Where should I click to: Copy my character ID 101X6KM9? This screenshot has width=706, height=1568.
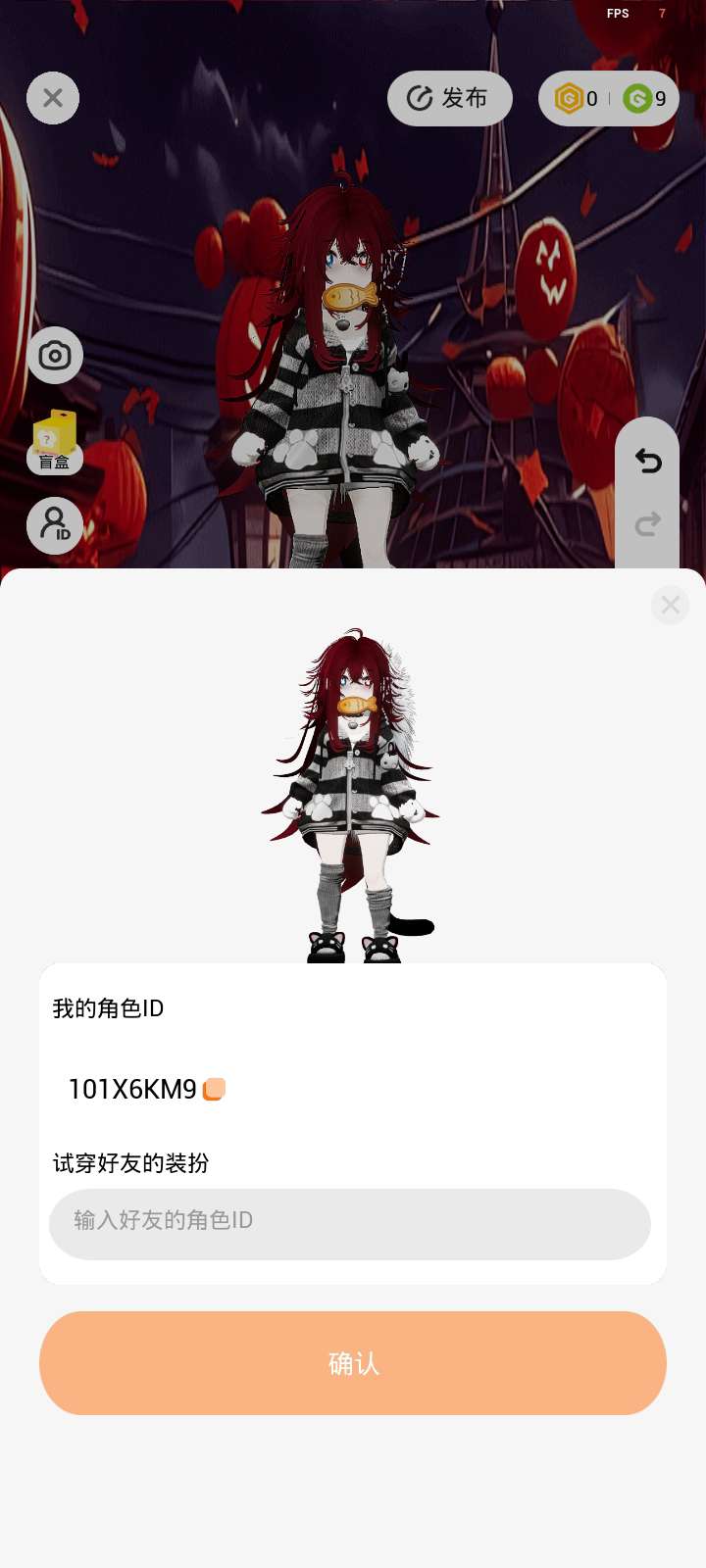214,1090
